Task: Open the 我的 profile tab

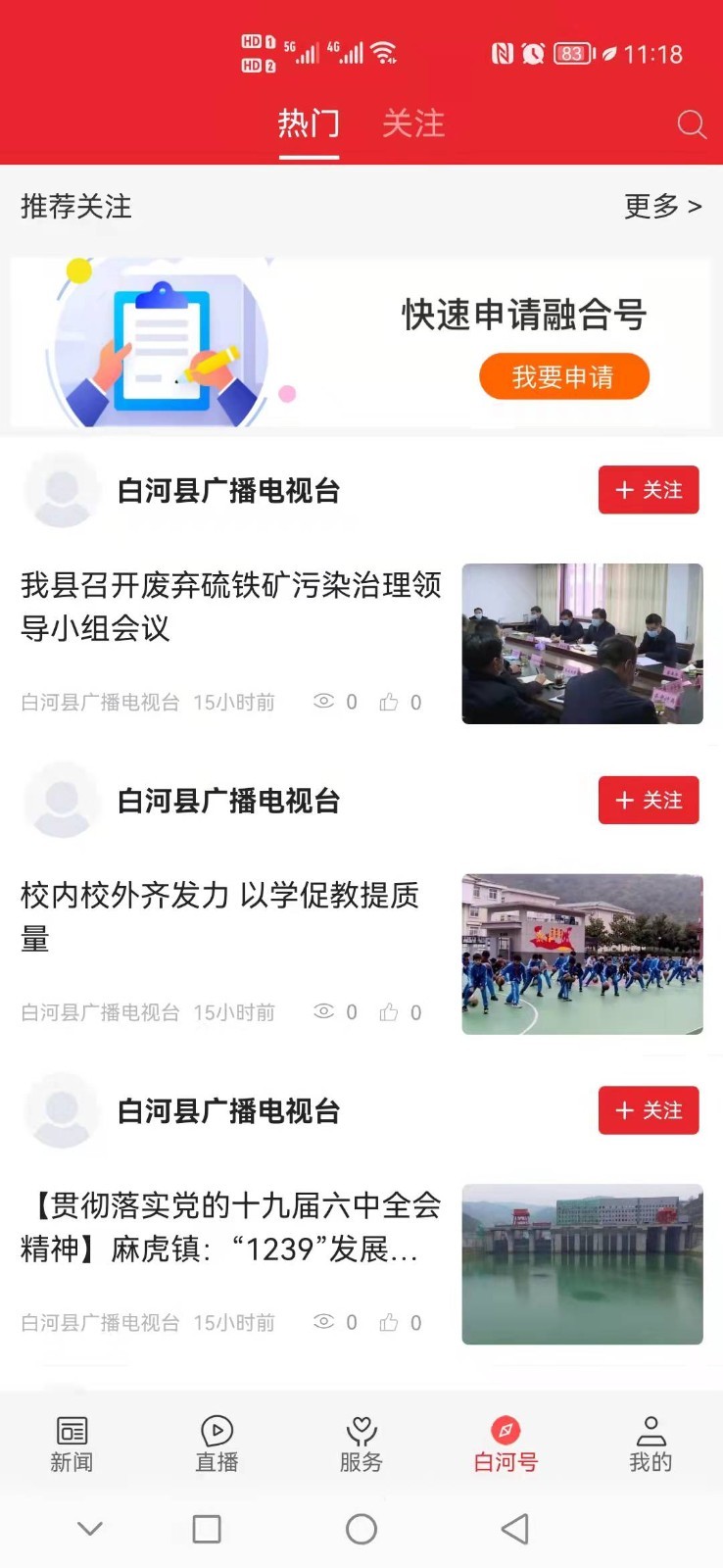Action: [651, 1445]
